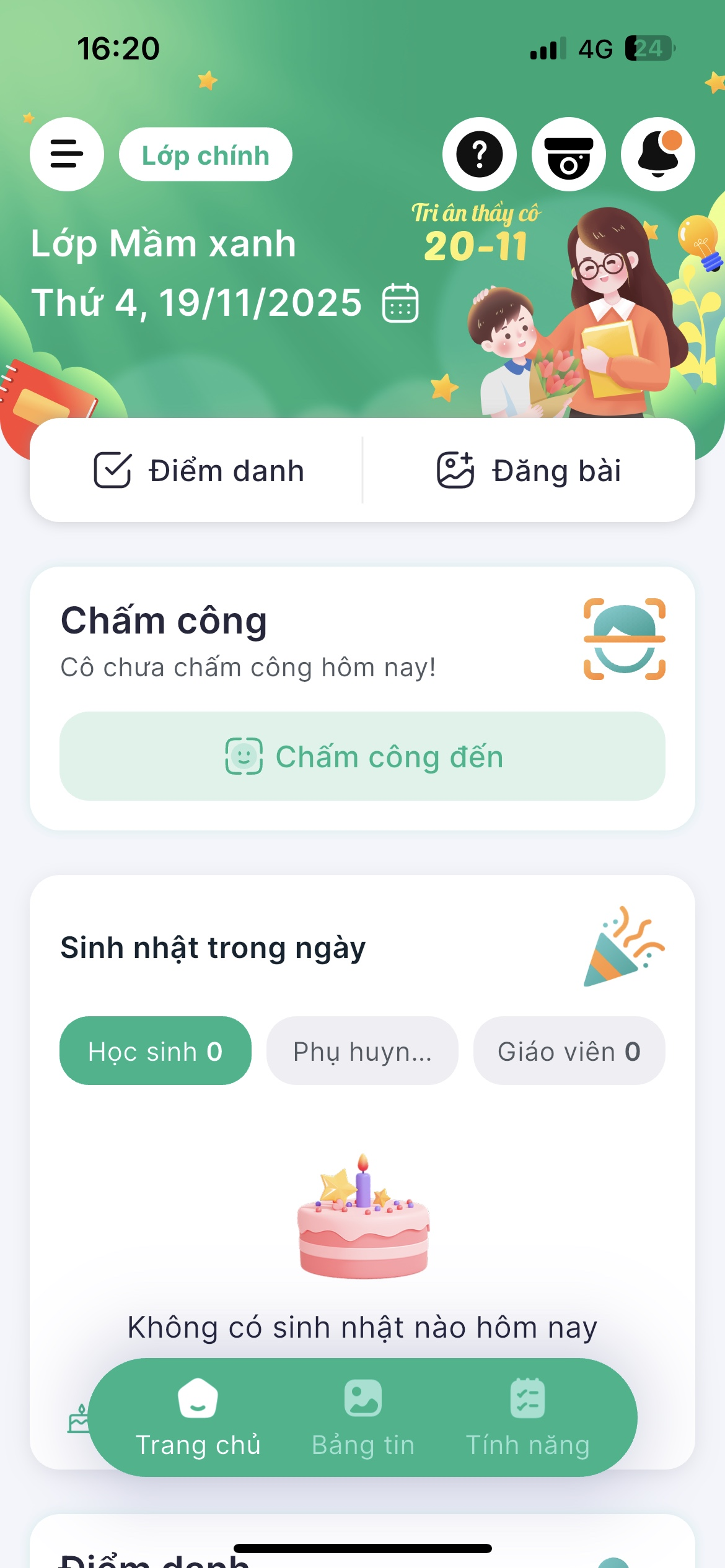Switch to the Phụ huynh birthday chip
Screen dimensions: 725x1568
coord(362,1051)
